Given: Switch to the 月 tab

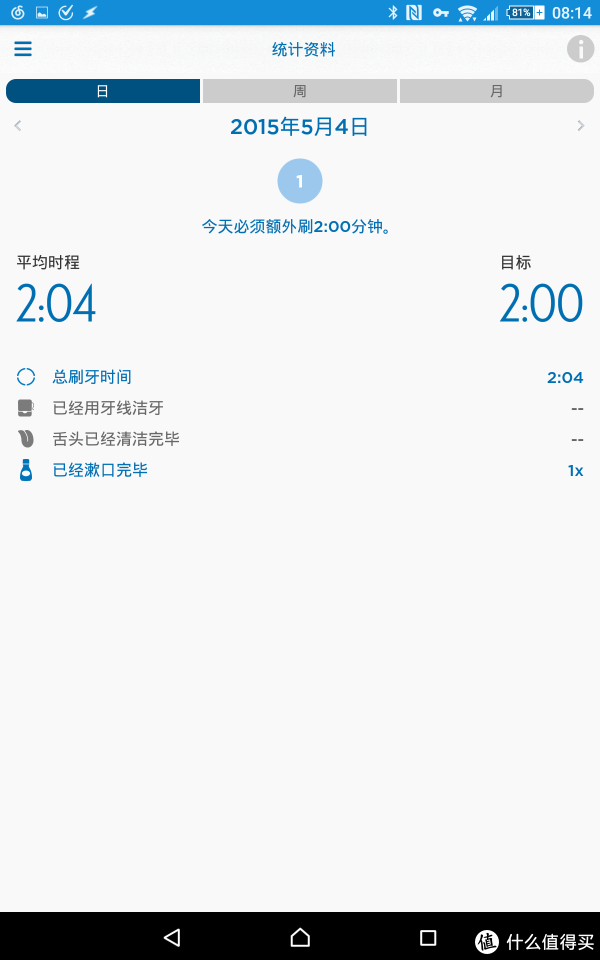Looking at the screenshot, I should pos(497,91).
